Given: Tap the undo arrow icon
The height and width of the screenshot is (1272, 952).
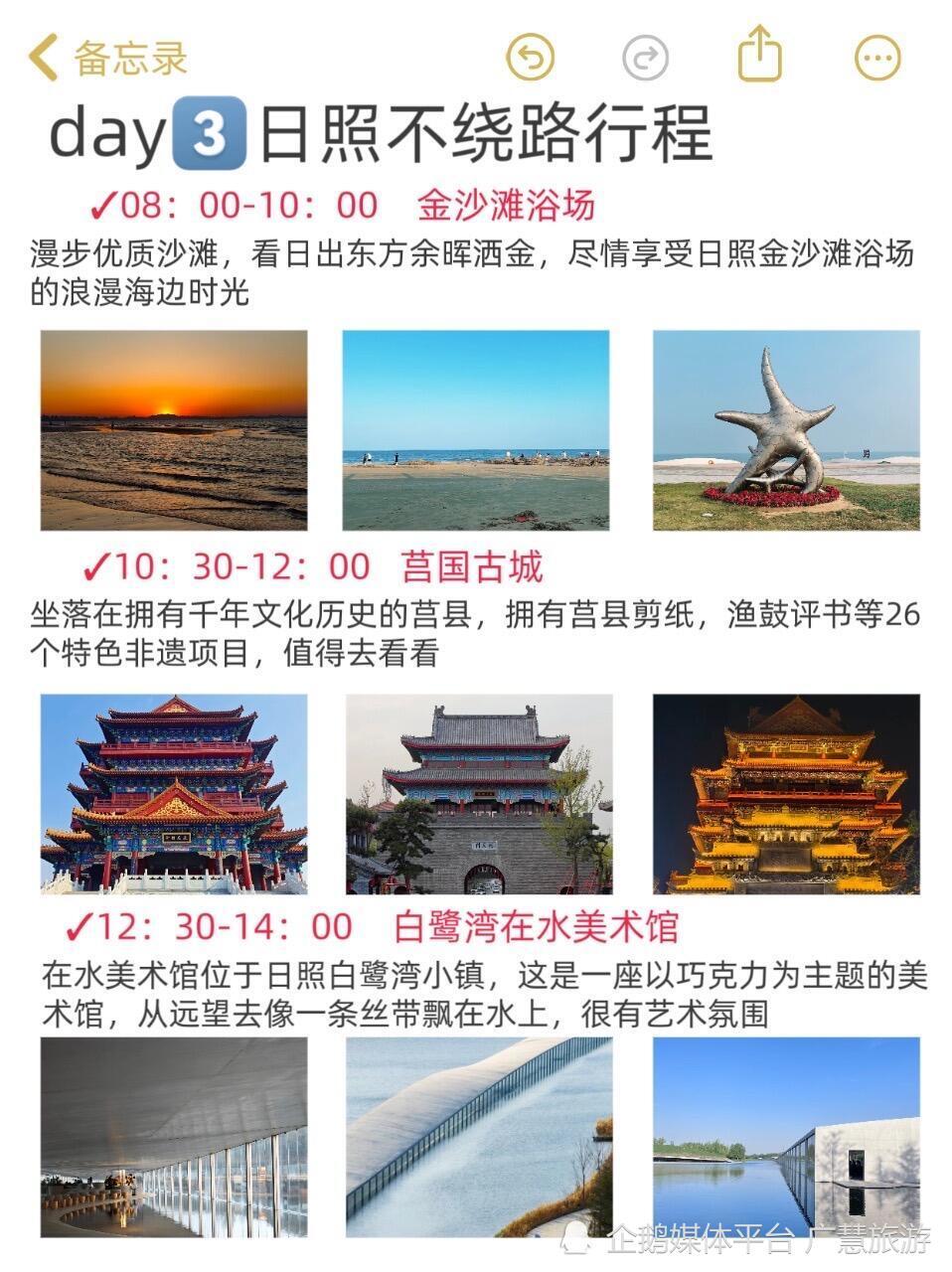Looking at the screenshot, I should click(528, 58).
